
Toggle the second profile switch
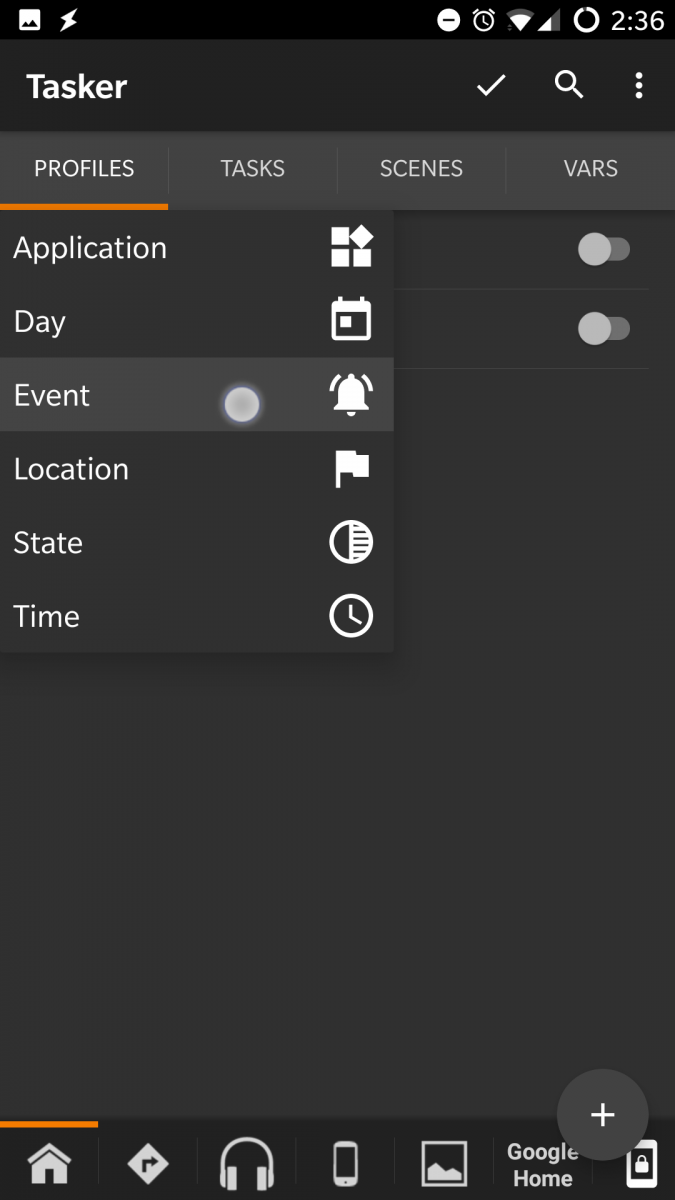click(603, 328)
